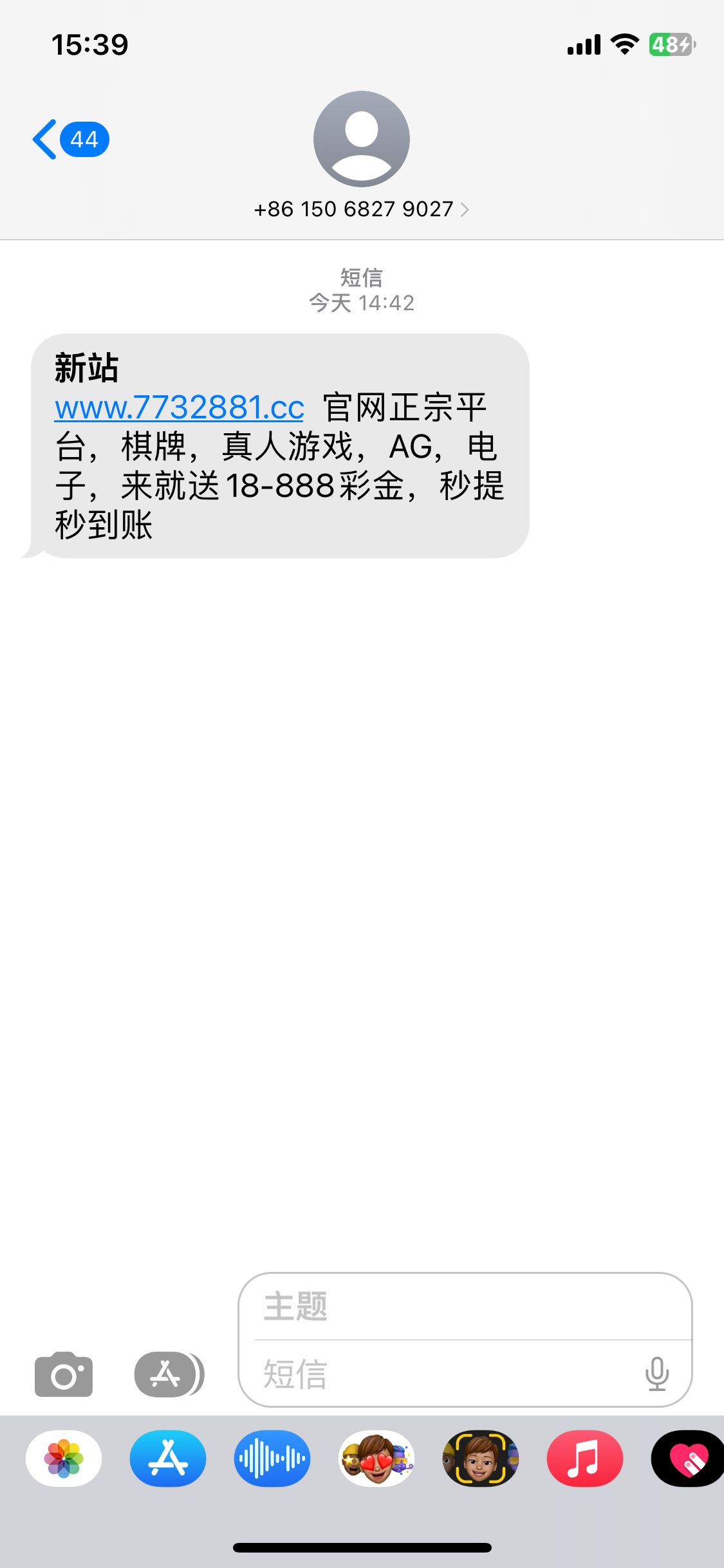Image resolution: width=724 pixels, height=1568 pixels.
Task: Open the www.7732881.cc link
Action: pos(179,407)
